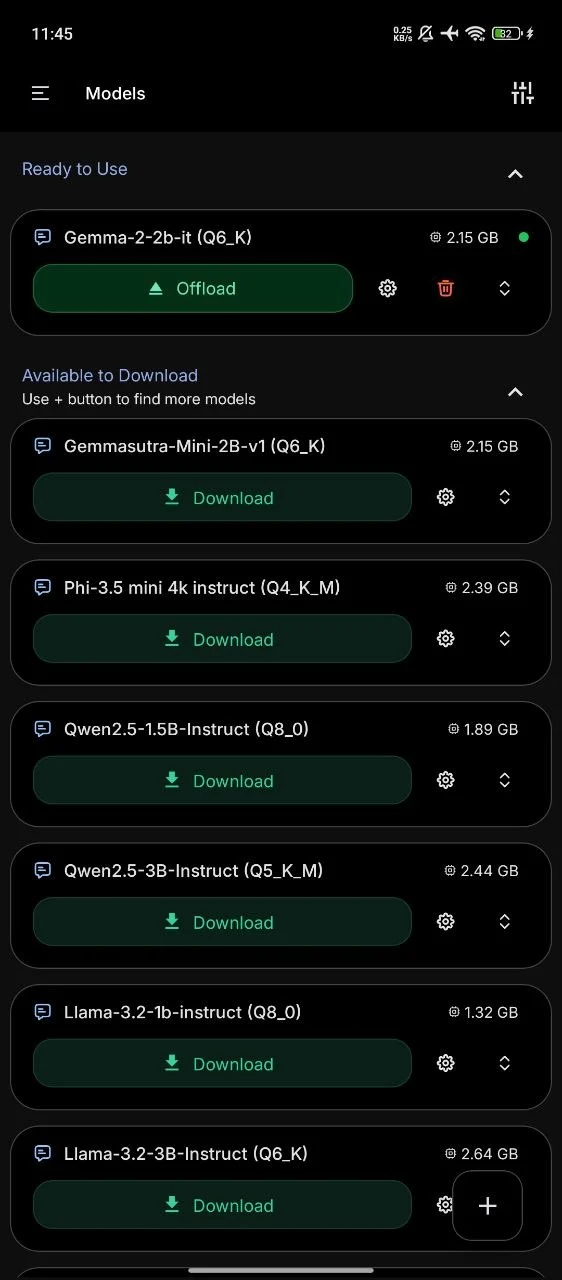Open settings gear for Gemma-2-2b-it
562x1280 pixels.
click(x=388, y=288)
